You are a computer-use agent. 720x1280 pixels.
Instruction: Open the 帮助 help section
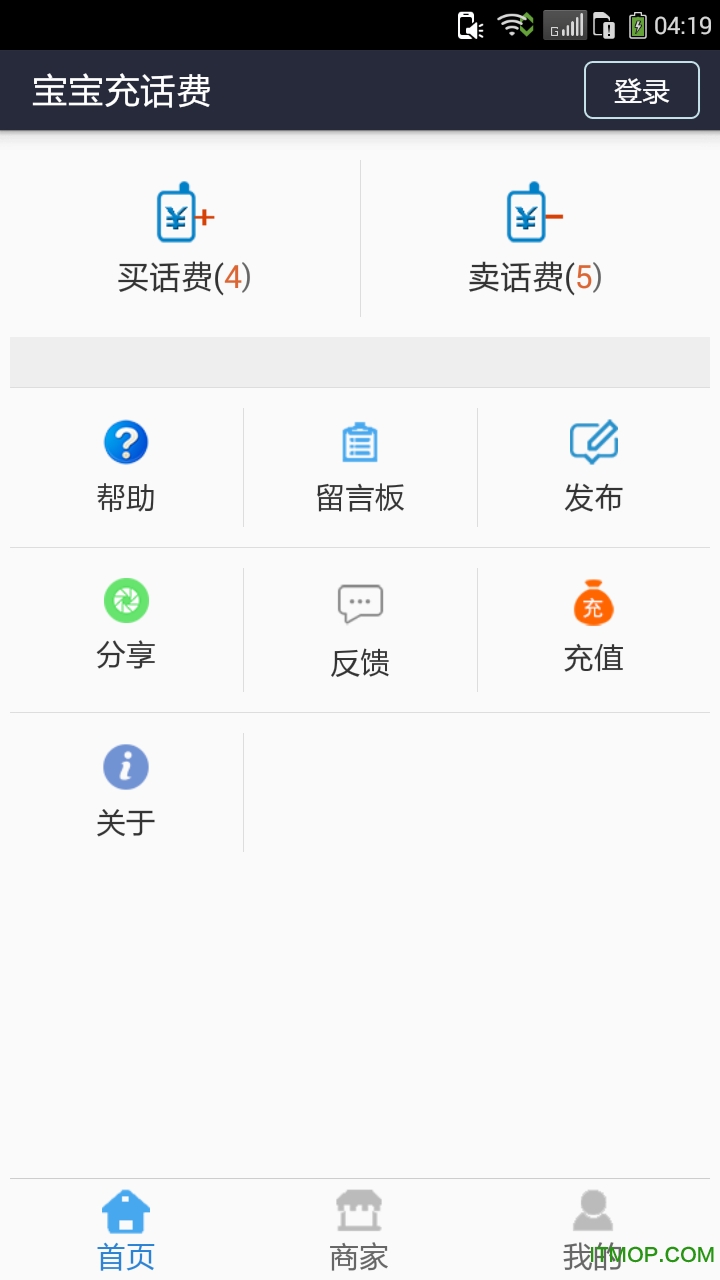(x=126, y=467)
